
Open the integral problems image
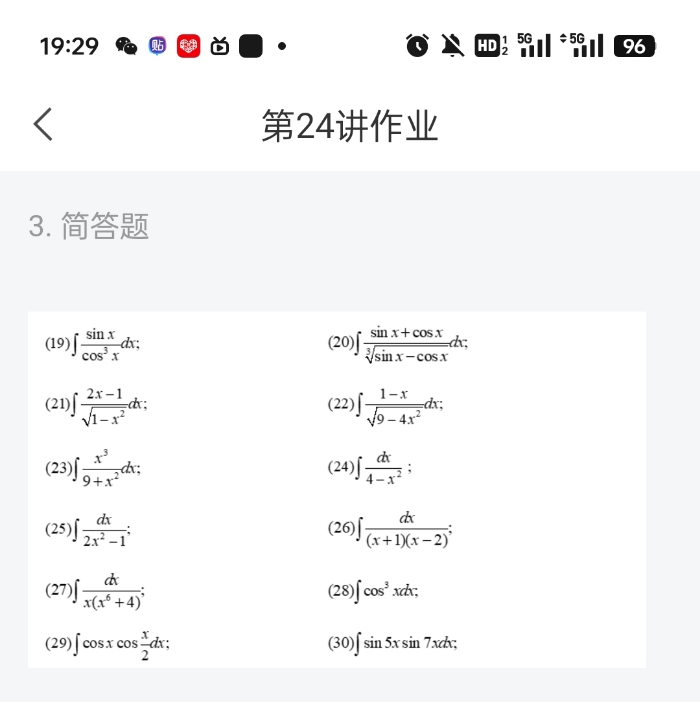pos(336,490)
